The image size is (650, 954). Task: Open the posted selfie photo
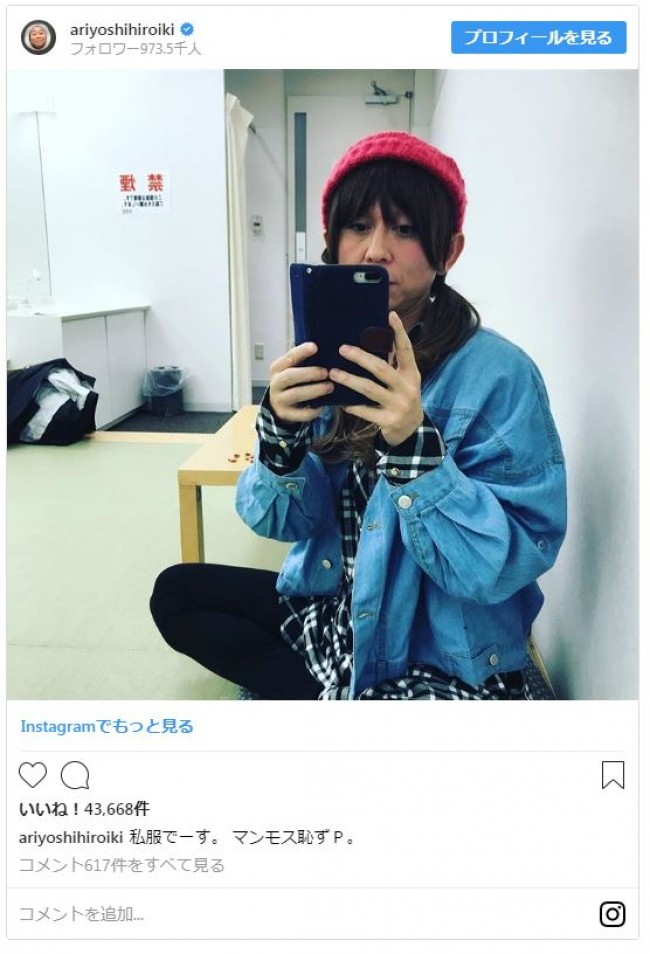coord(322,384)
